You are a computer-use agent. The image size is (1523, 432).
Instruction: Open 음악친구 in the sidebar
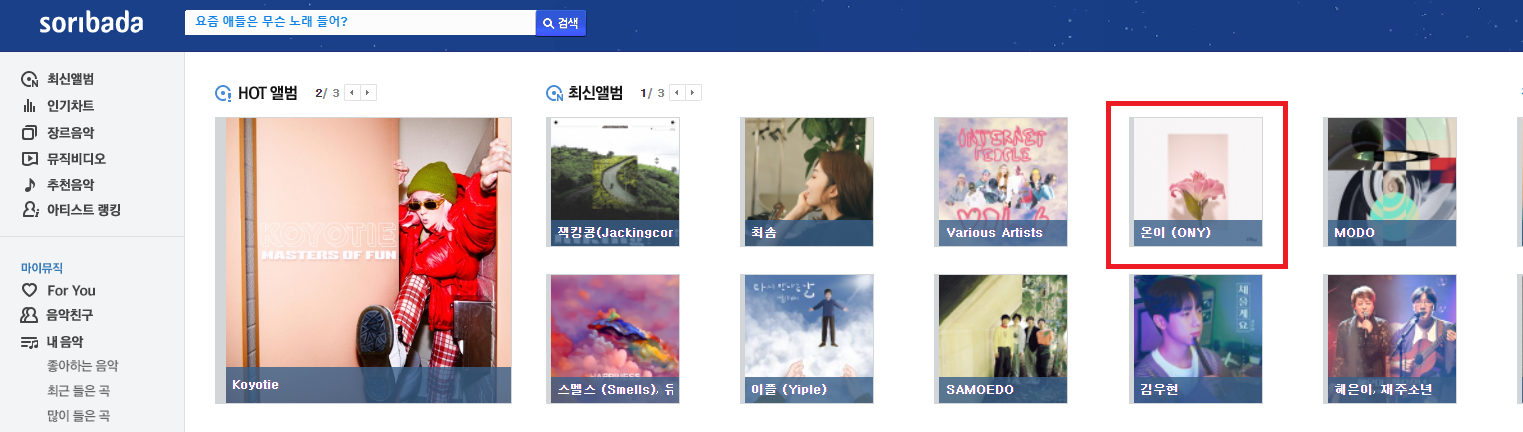pyautogui.click(x=70, y=316)
